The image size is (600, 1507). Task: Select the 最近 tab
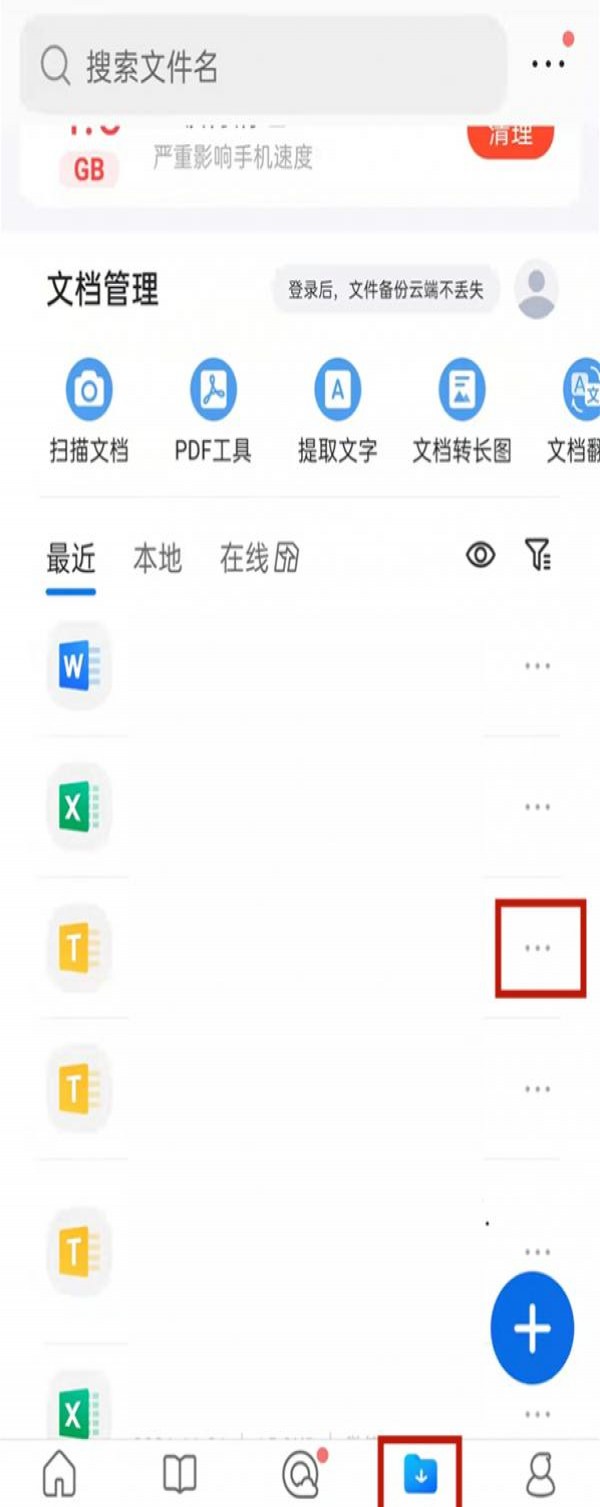[x=71, y=559]
